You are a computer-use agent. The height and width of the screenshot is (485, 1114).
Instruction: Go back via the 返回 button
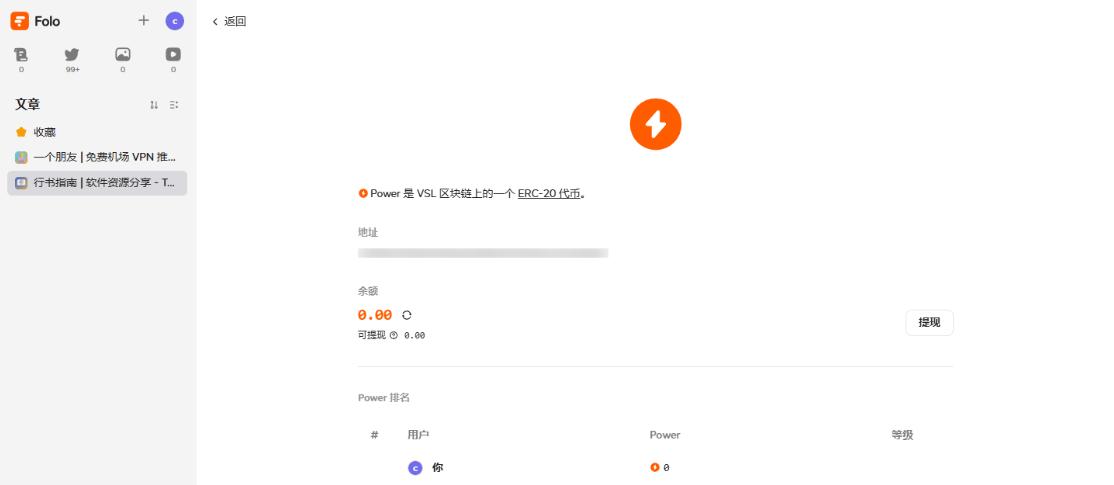tap(229, 21)
